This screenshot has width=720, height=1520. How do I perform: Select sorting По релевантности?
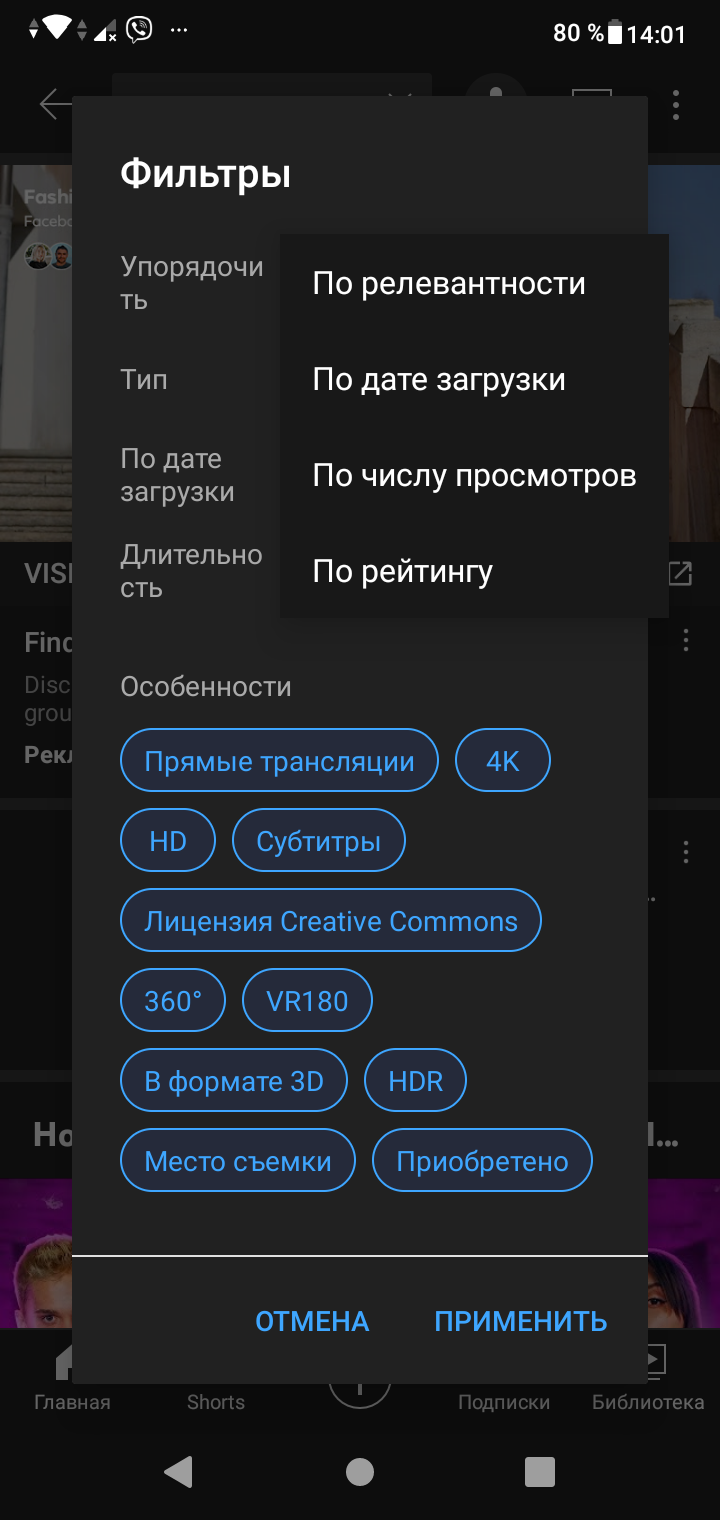(473, 283)
